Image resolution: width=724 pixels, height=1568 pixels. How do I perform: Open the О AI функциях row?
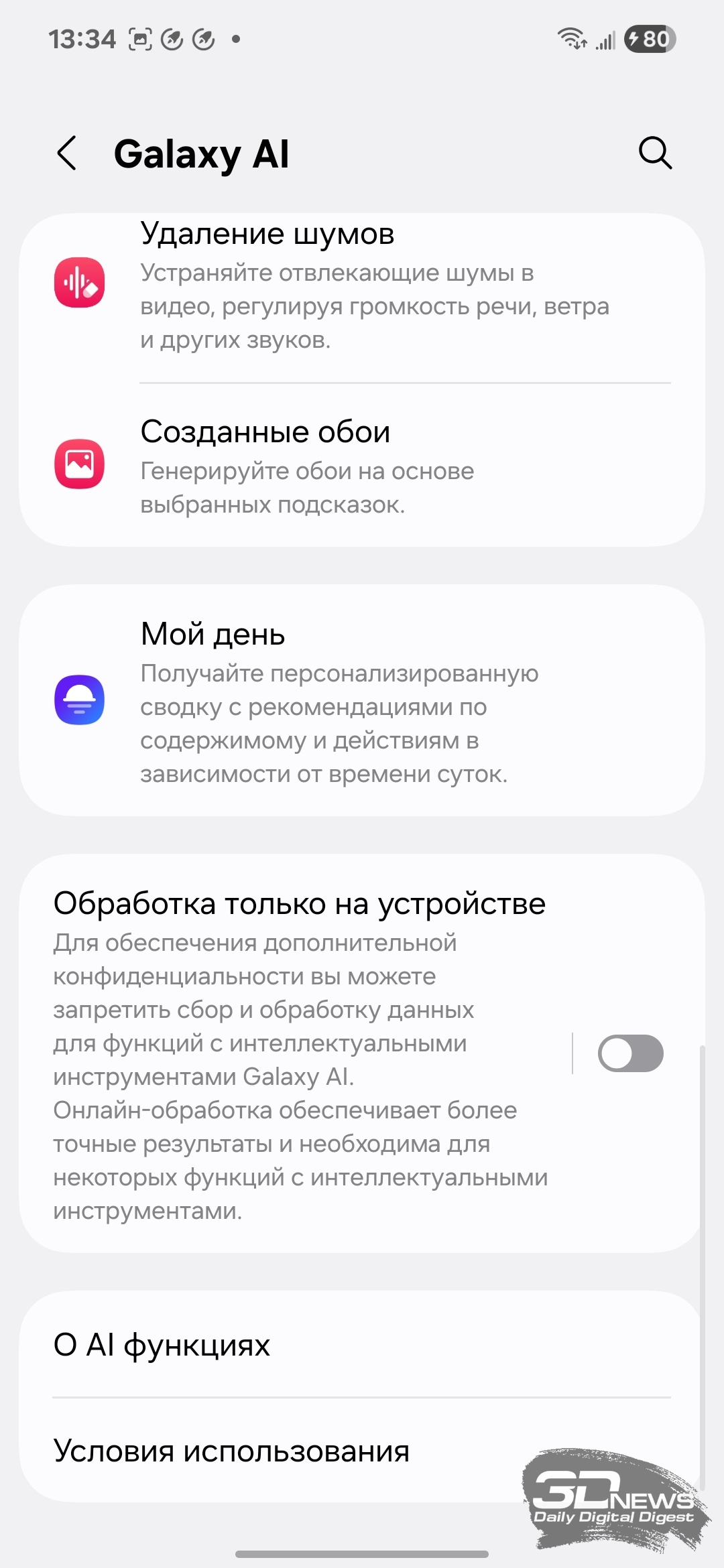point(362,1344)
